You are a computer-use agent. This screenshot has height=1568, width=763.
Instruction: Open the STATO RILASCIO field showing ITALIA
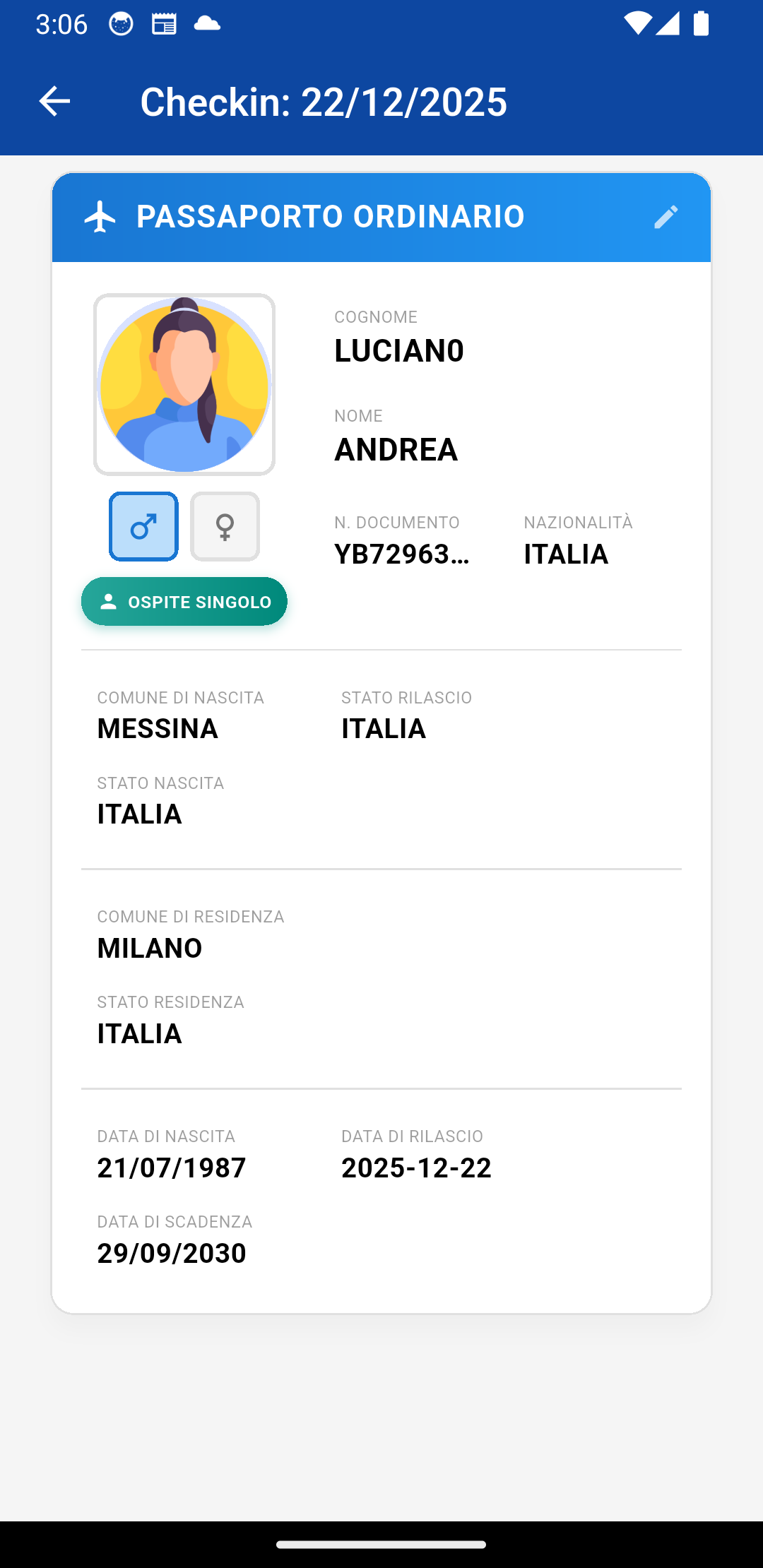tap(383, 728)
